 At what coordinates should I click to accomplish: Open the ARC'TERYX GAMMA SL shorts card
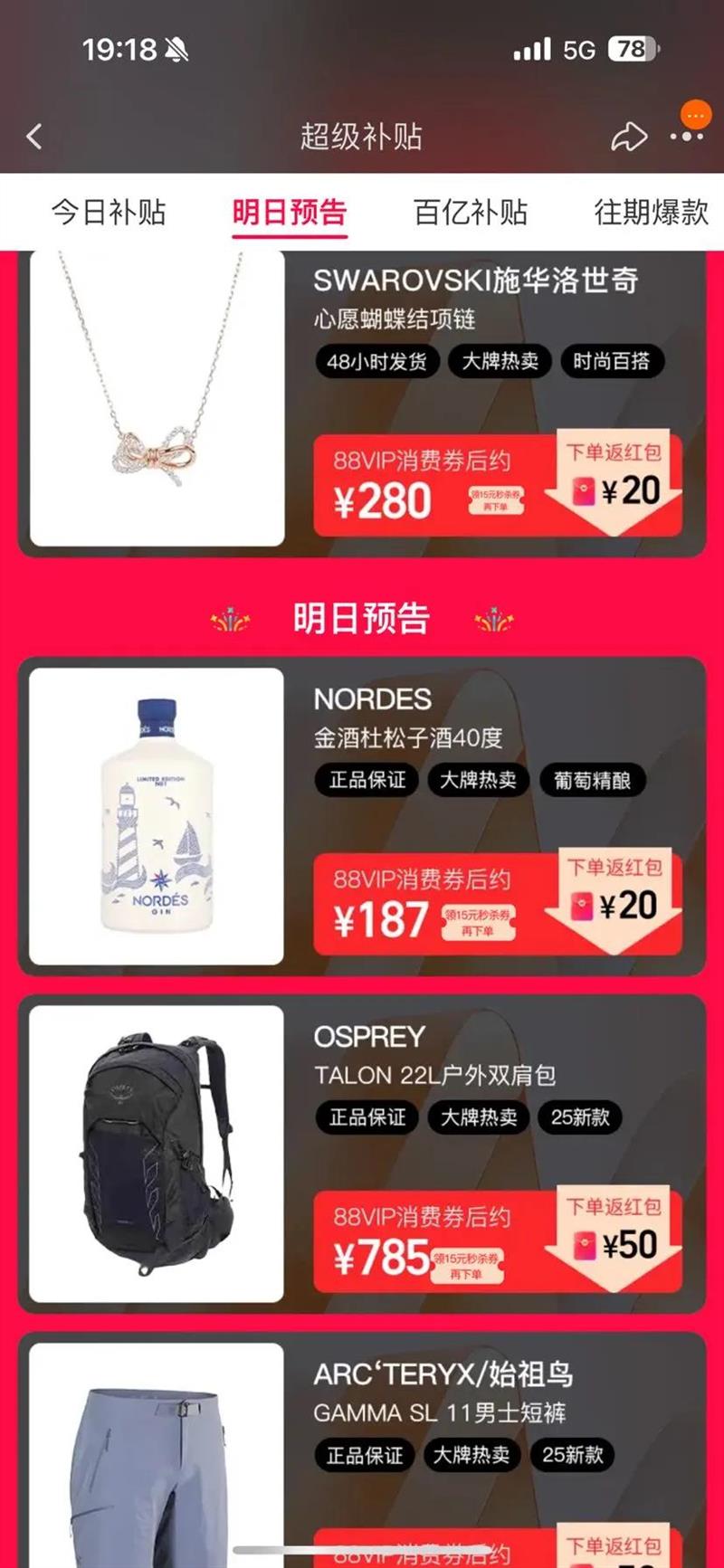pyautogui.click(x=362, y=1449)
